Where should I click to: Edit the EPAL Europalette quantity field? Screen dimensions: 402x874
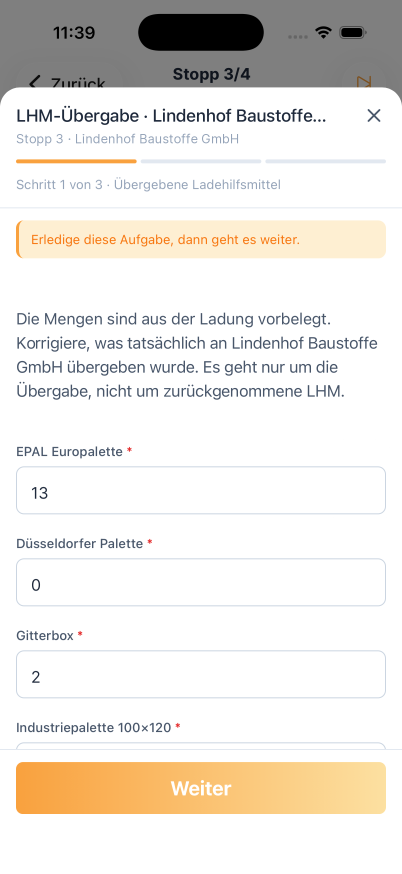(201, 491)
